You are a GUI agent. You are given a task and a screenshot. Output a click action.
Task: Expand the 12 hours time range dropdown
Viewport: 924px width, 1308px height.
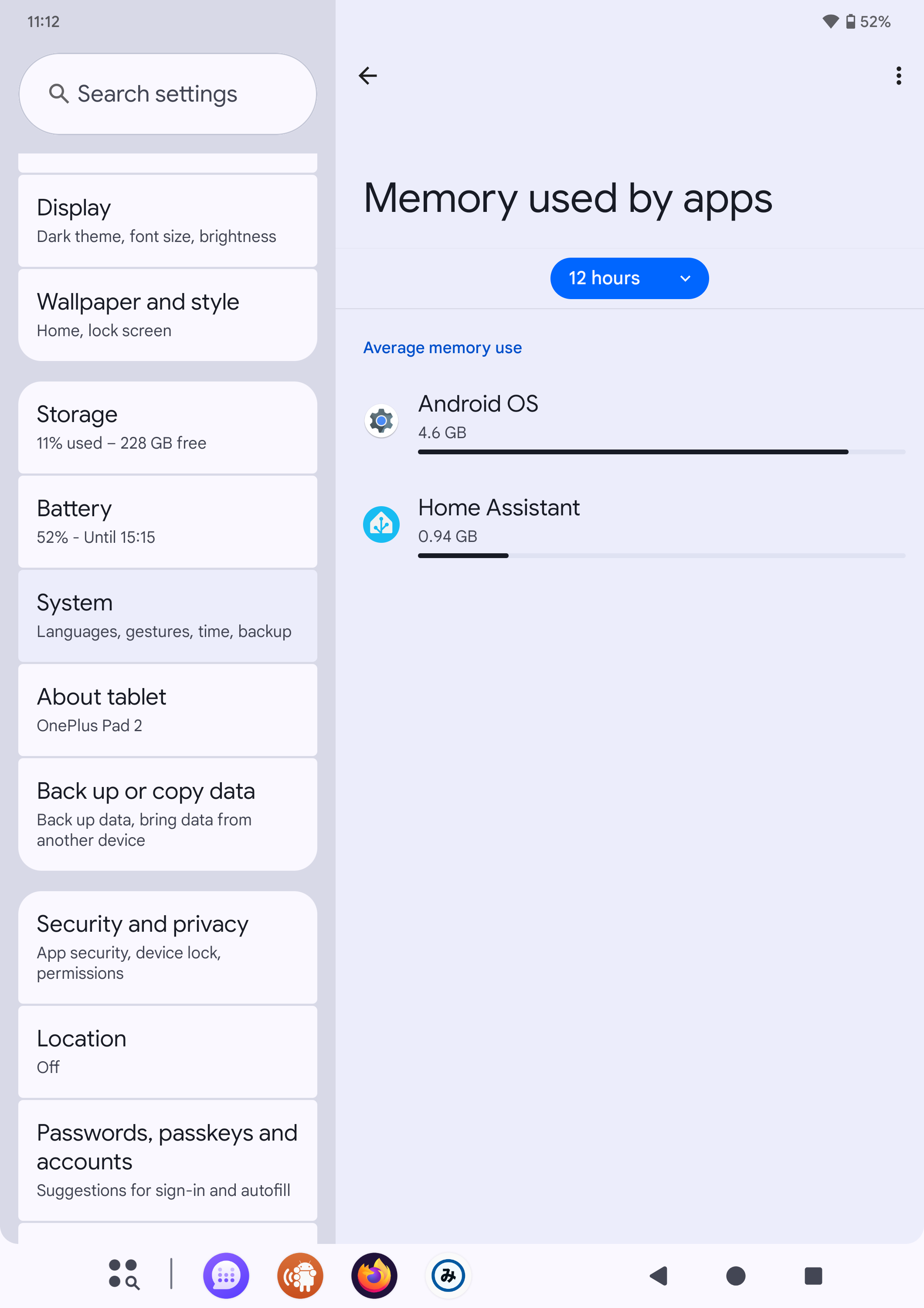[x=629, y=278]
